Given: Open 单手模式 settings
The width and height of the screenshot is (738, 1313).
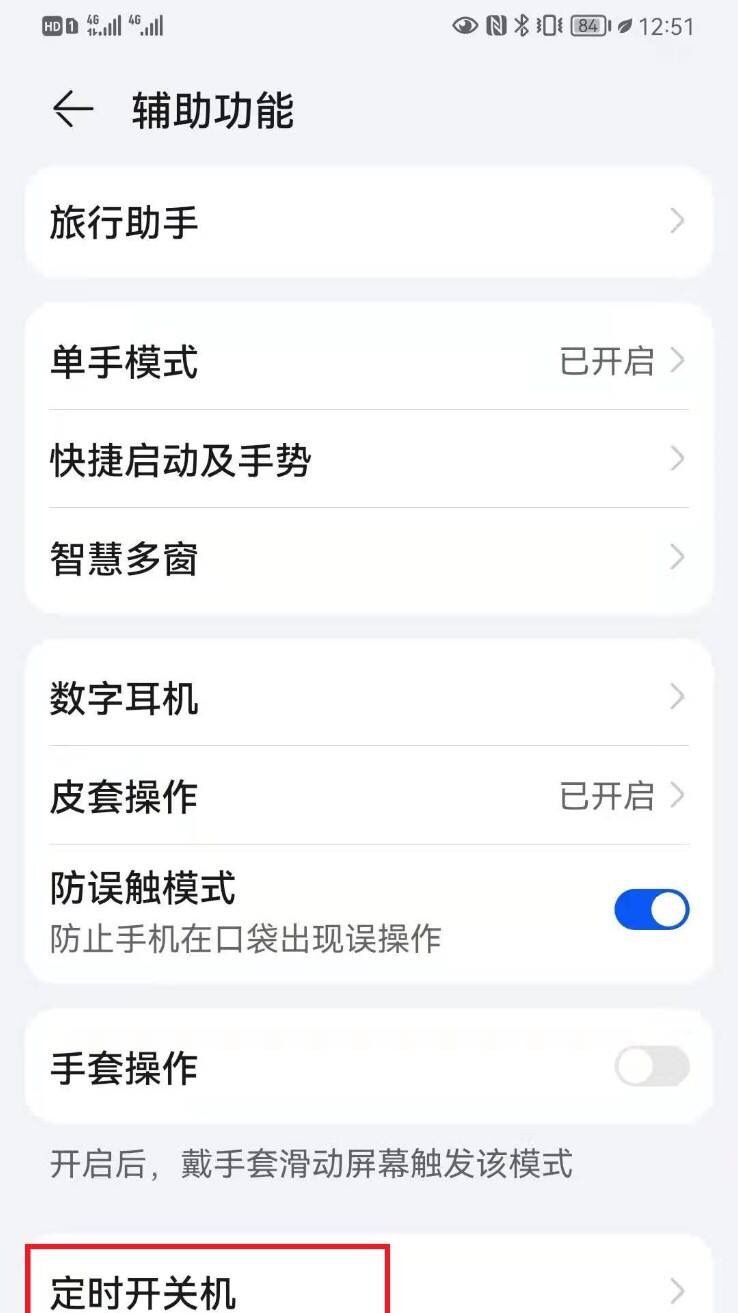Looking at the screenshot, I should coord(368,361).
